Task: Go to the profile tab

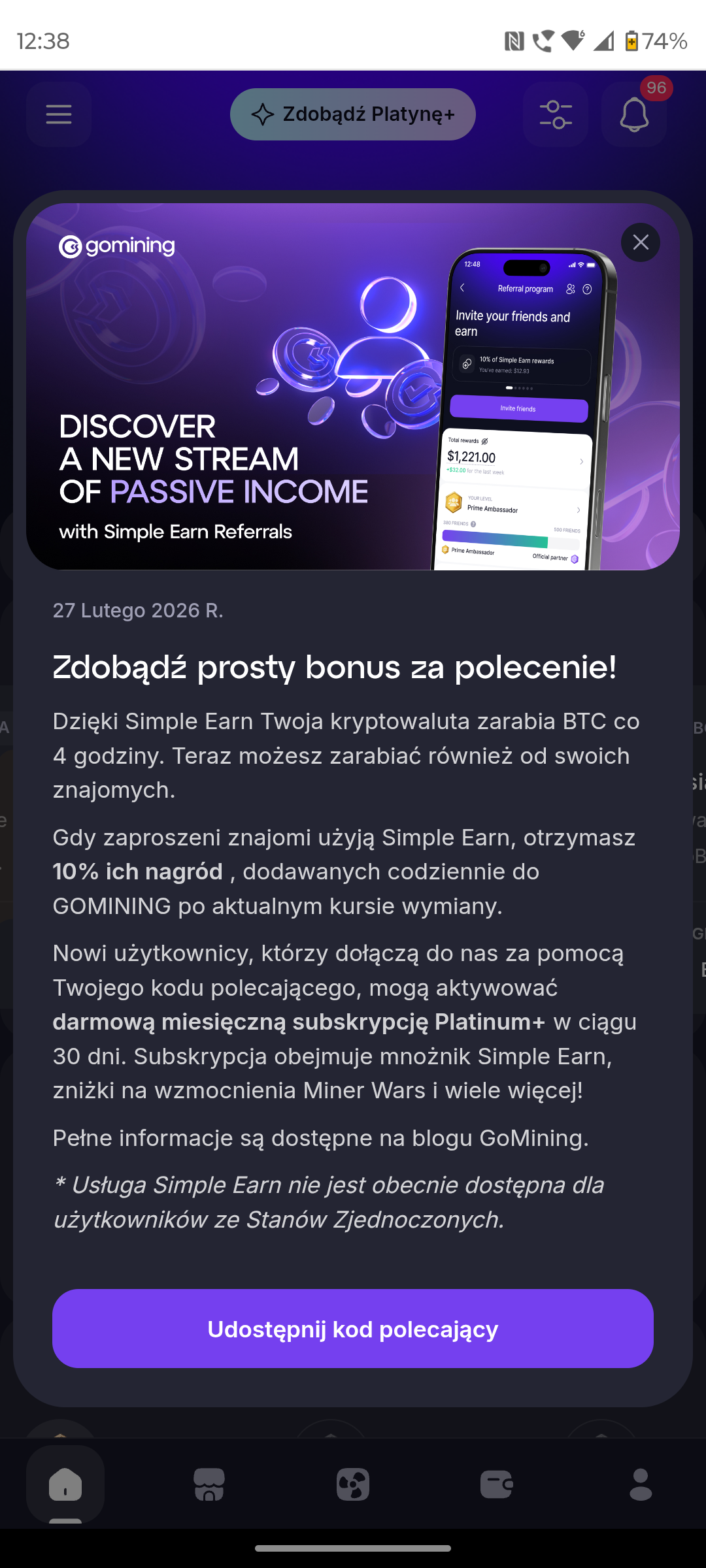Action: click(x=641, y=1484)
